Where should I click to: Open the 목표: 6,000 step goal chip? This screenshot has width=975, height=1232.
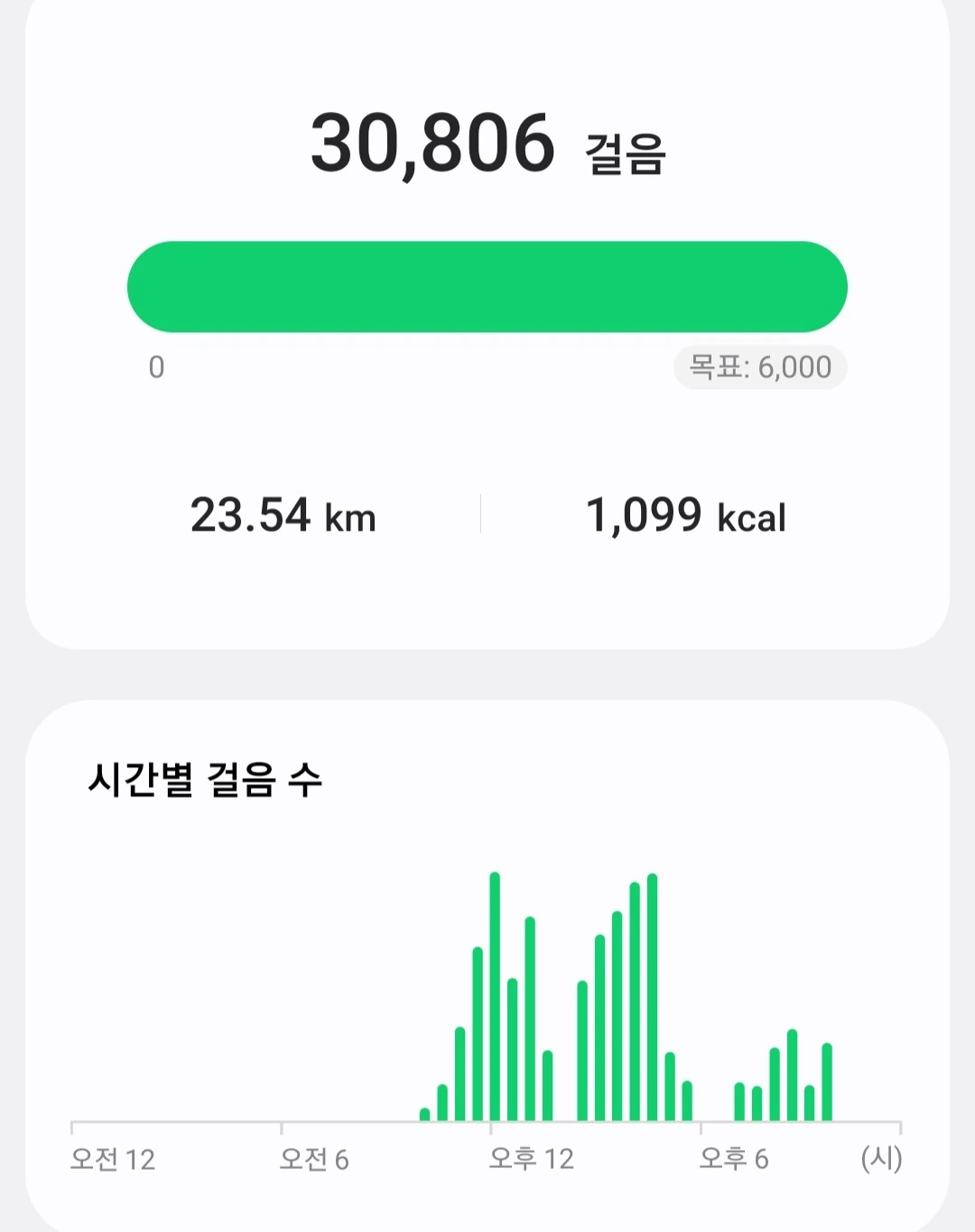[x=760, y=367]
